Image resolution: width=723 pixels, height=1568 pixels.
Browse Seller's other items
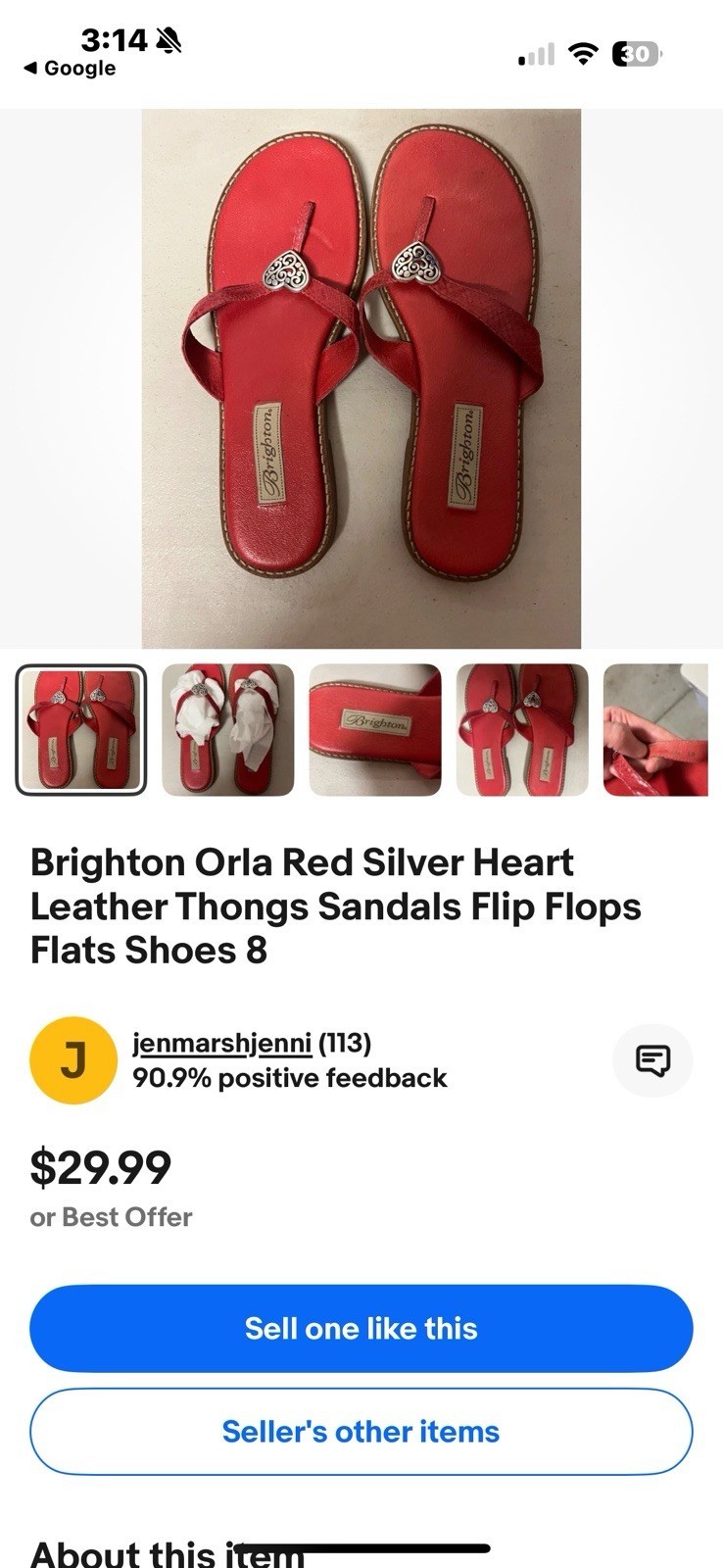(x=361, y=1432)
